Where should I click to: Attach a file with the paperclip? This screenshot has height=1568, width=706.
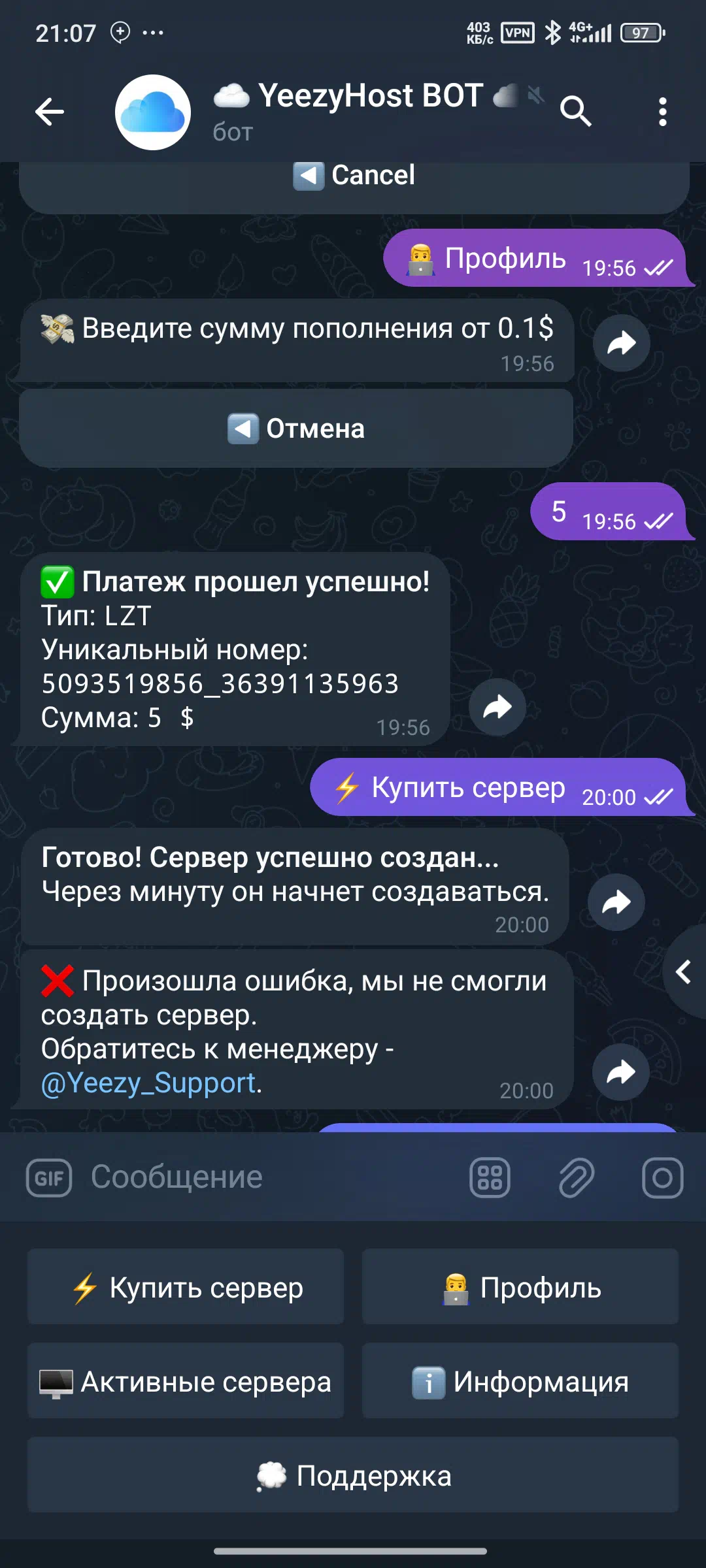(x=576, y=1178)
